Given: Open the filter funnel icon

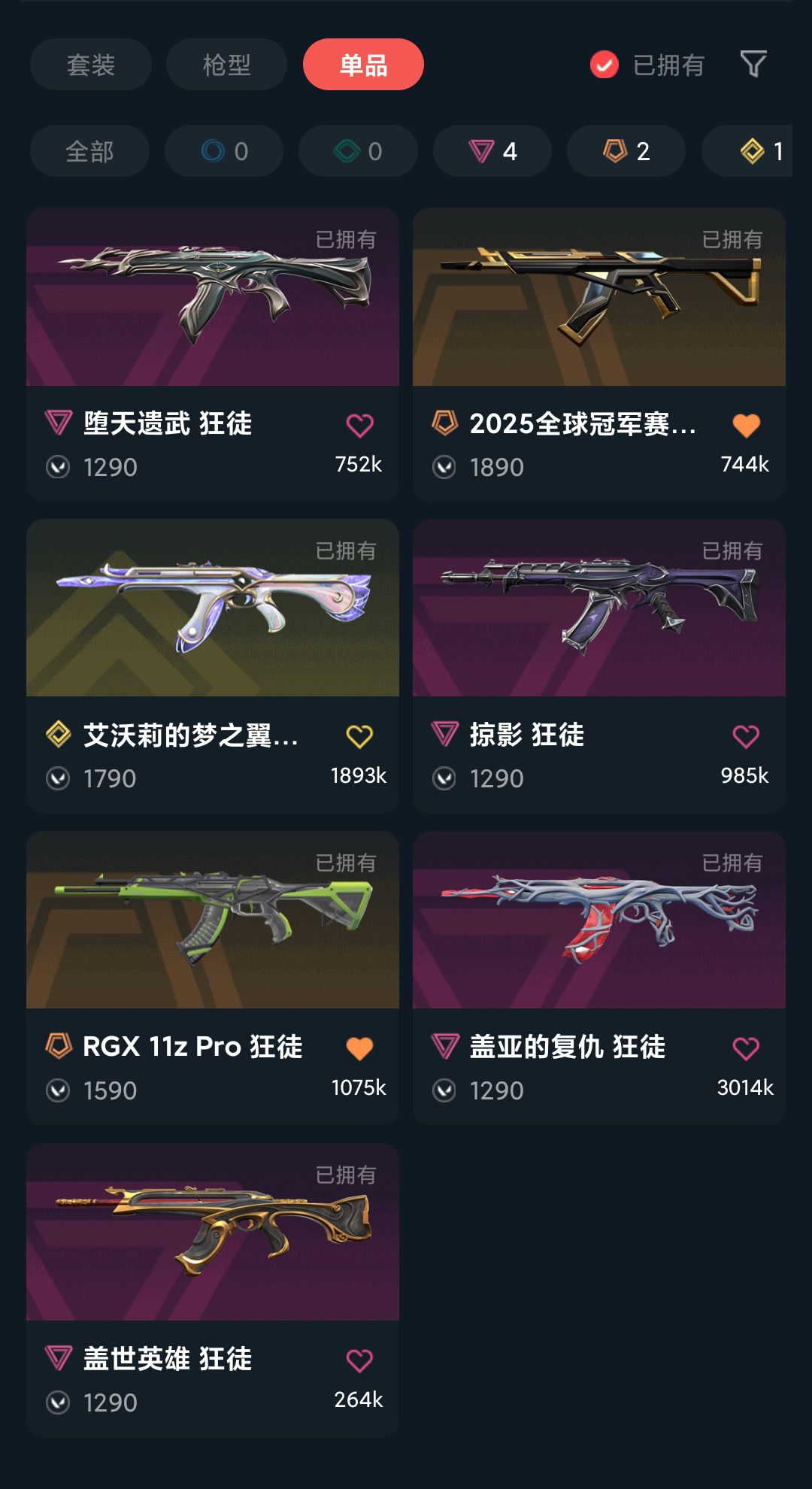Looking at the screenshot, I should 753,65.
